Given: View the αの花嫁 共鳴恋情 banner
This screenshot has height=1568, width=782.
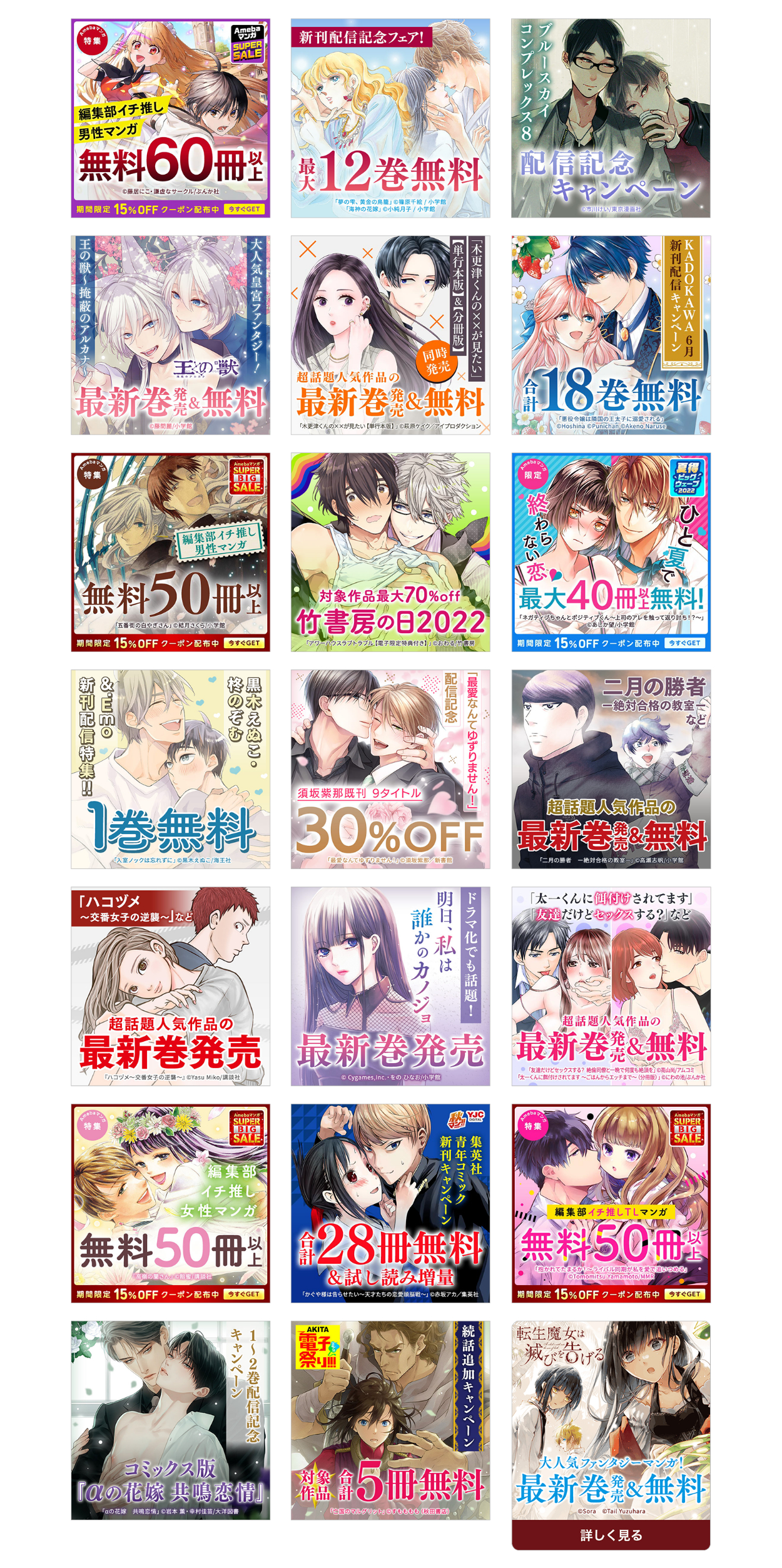Looking at the screenshot, I should click(170, 1420).
